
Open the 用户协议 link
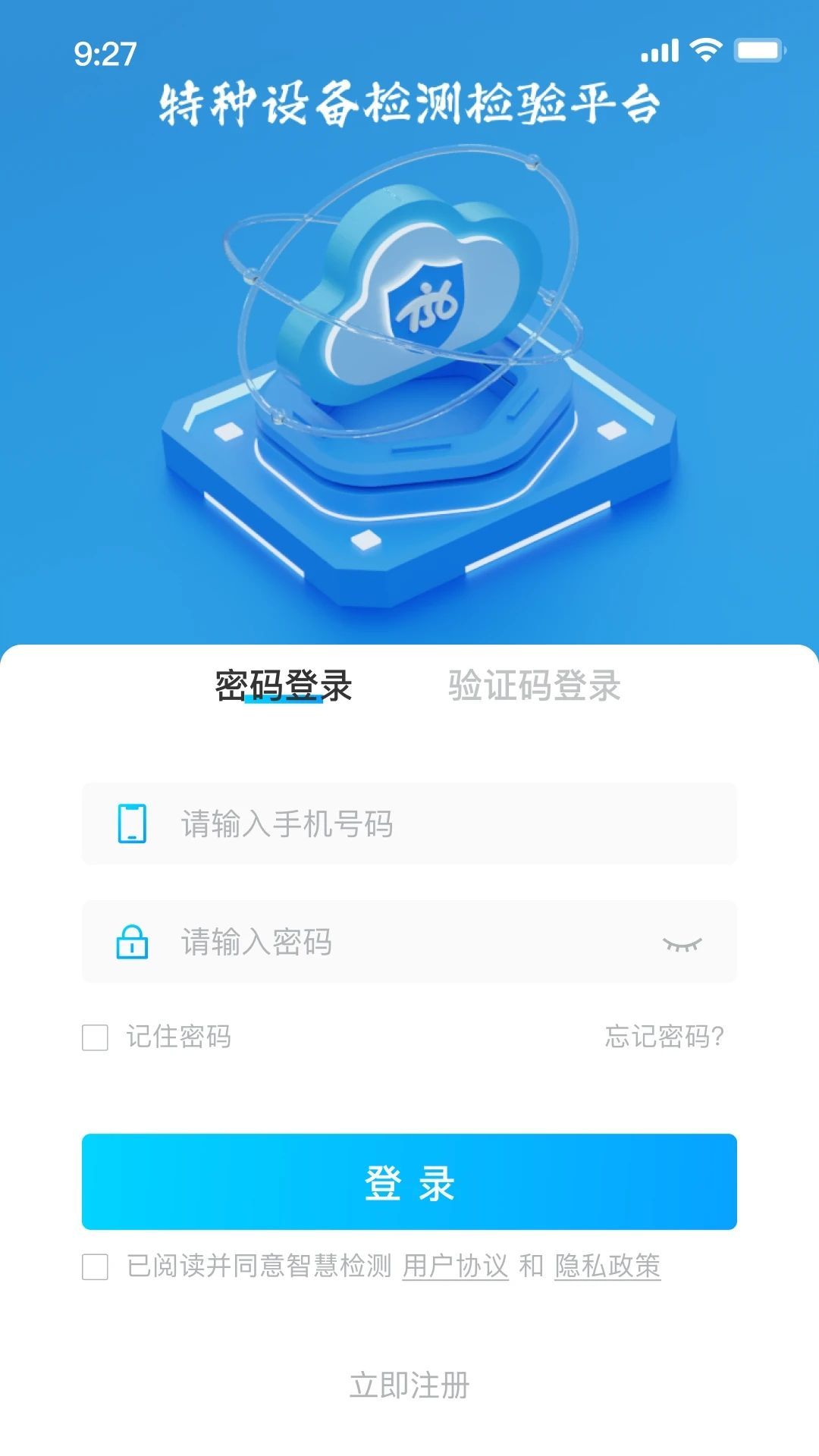[x=455, y=1266]
